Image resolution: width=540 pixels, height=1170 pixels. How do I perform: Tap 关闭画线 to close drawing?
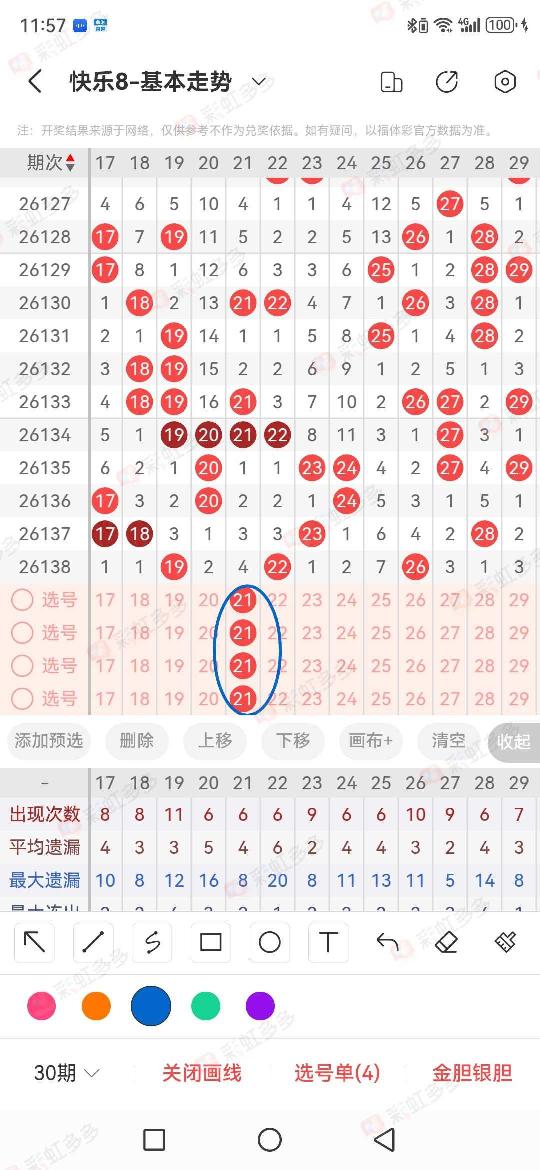point(202,1073)
